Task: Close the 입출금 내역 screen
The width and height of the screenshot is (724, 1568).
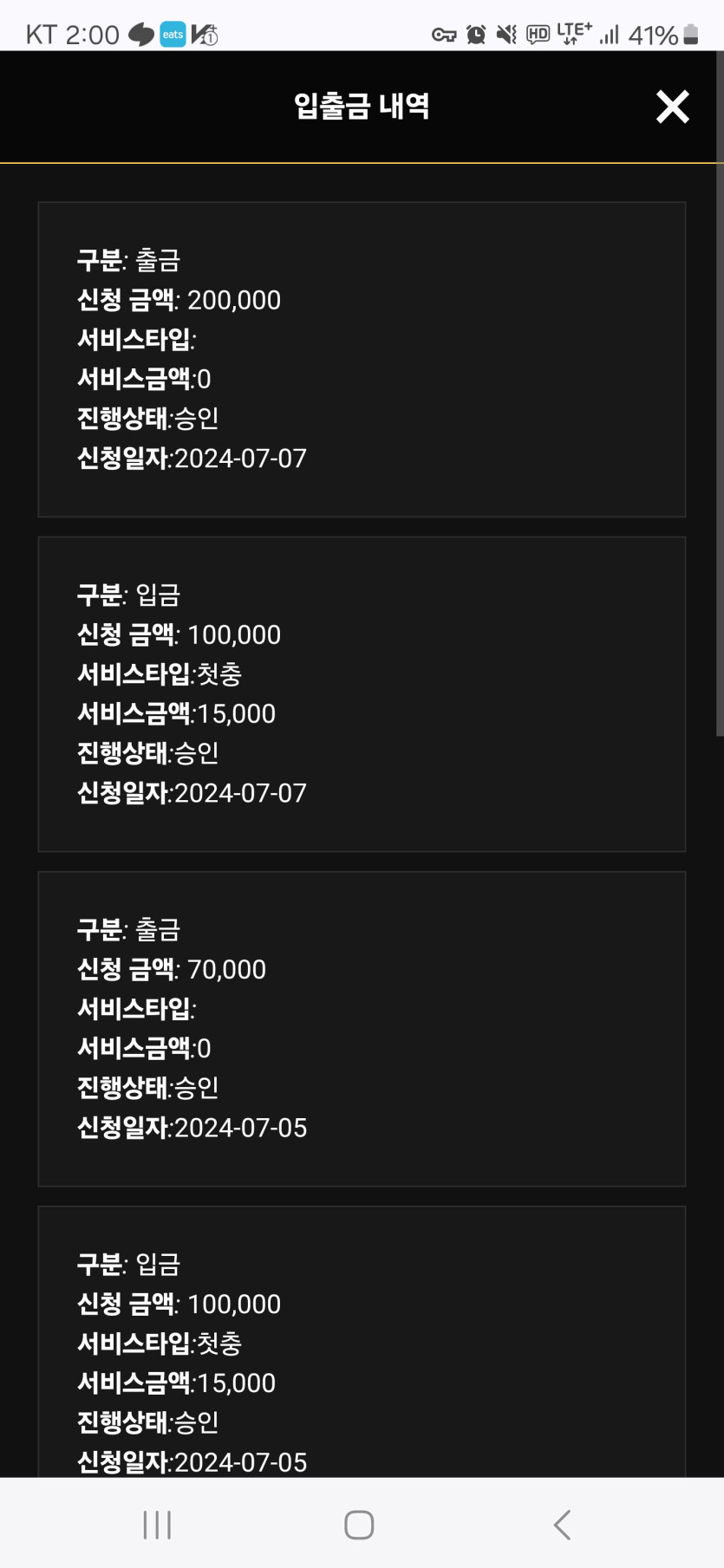Action: pos(672,107)
